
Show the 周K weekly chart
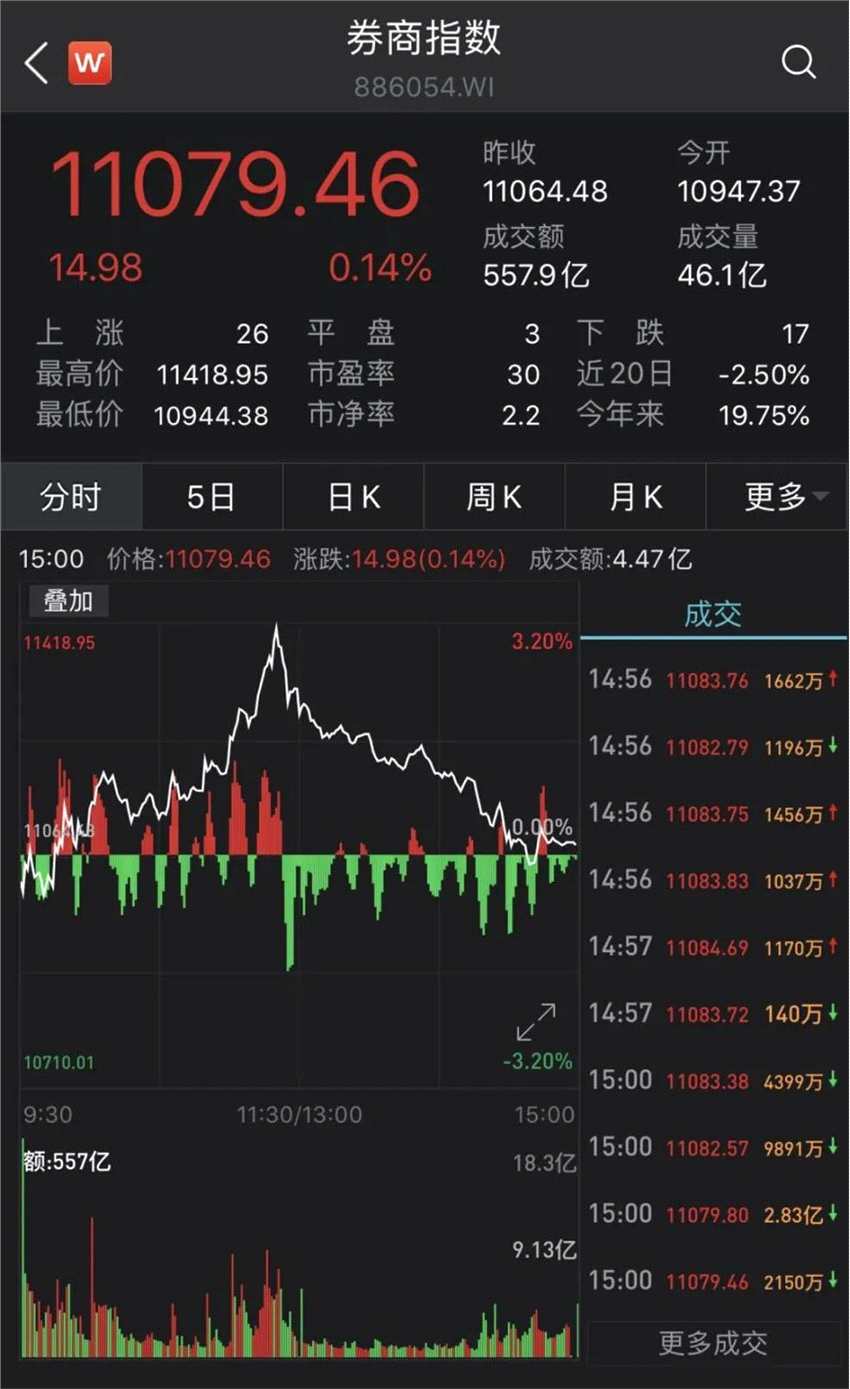pos(494,497)
